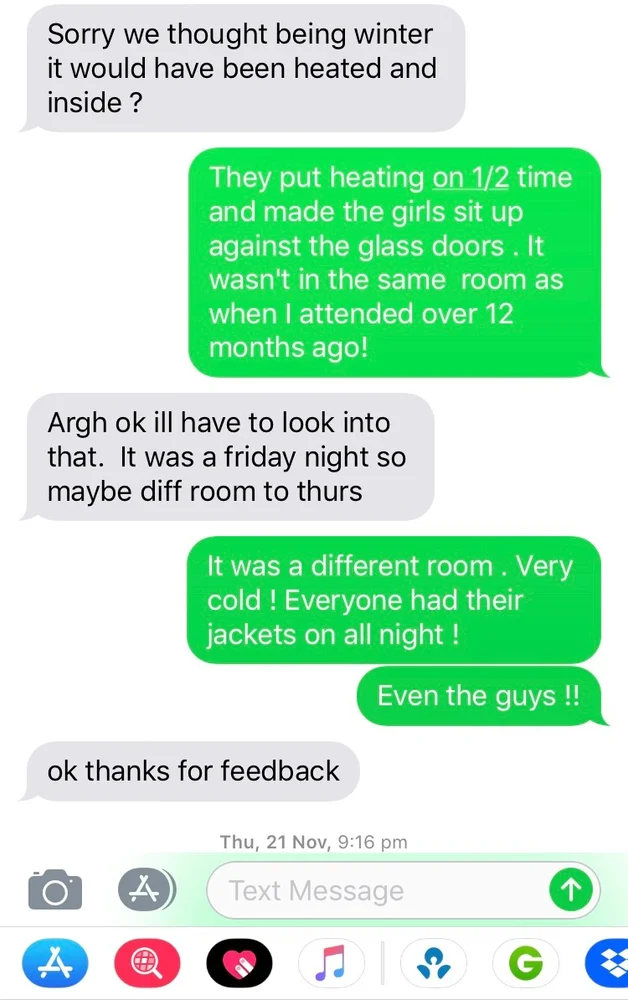This screenshot has height=1000, width=628.
Task: Open Dropbox in the app drawer
Action: pyautogui.click(x=610, y=964)
